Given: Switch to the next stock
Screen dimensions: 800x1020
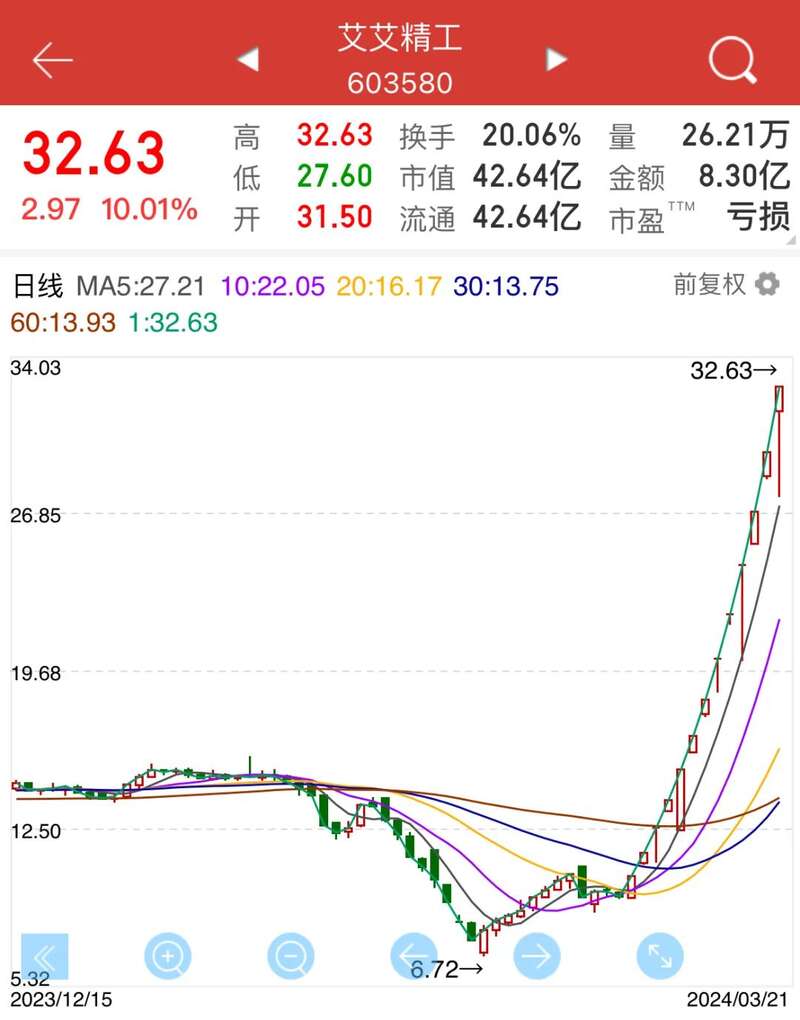Looking at the screenshot, I should [556, 60].
